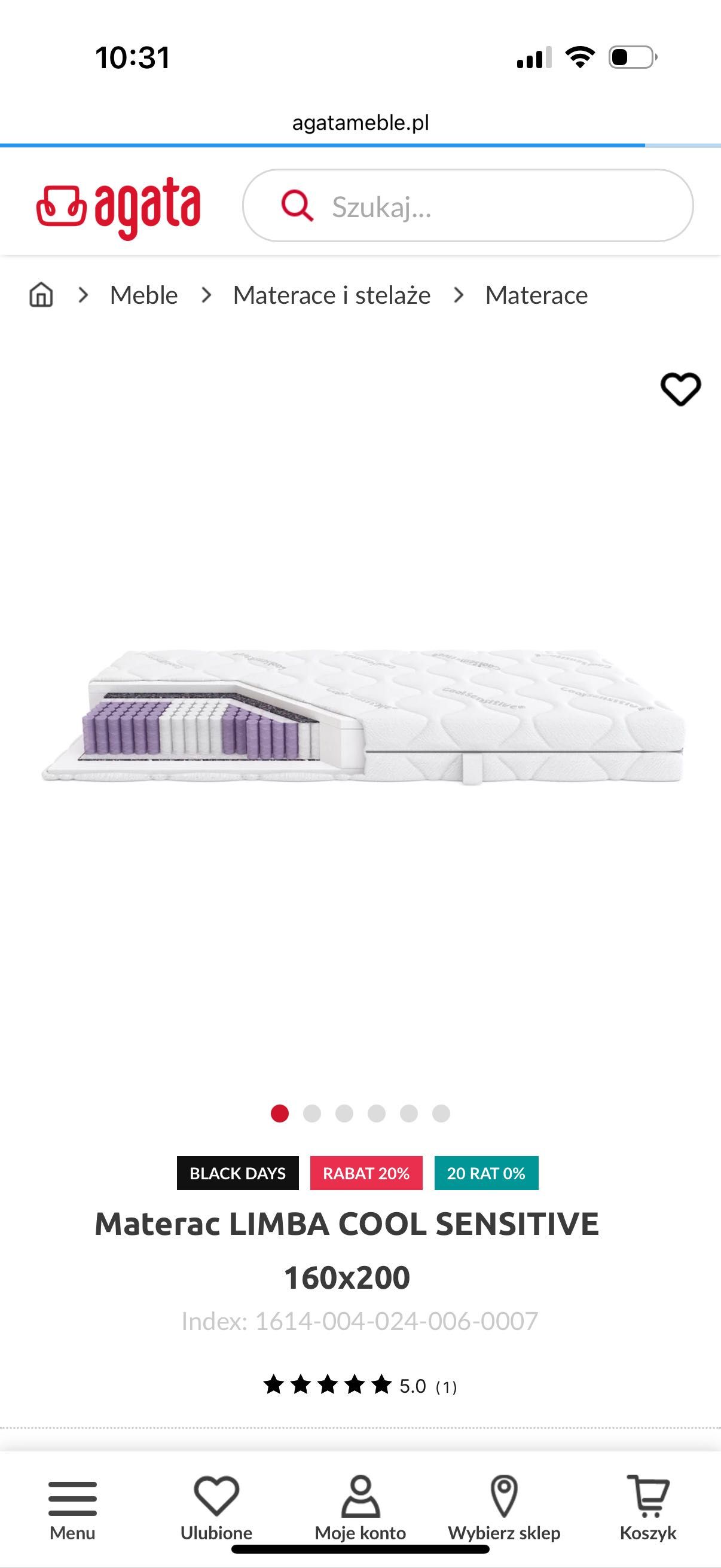Jump to the last gallery page dot
721x1568 pixels.
(441, 1114)
